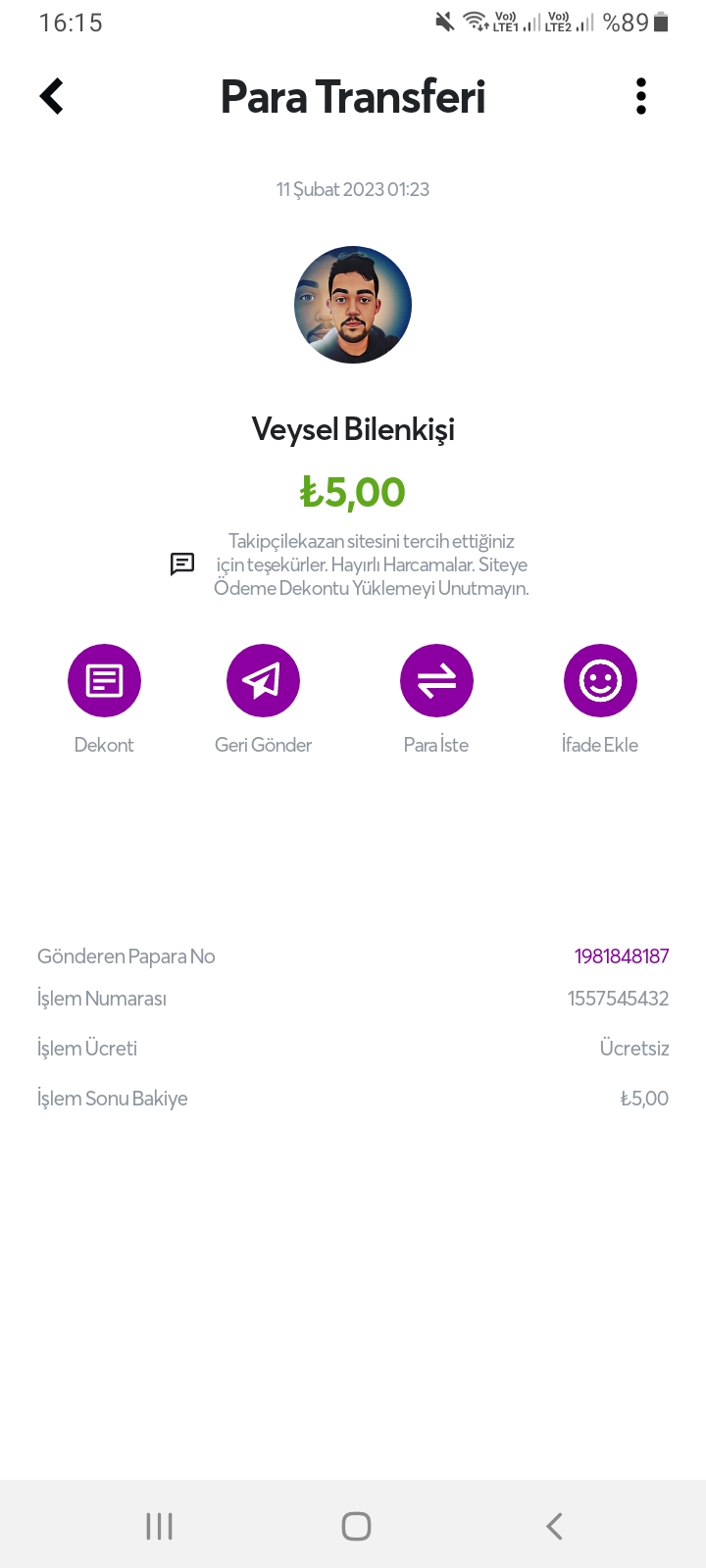706x1568 pixels.
Task: Open Veysel Bilenkişi's profile picture
Action: pyautogui.click(x=353, y=305)
